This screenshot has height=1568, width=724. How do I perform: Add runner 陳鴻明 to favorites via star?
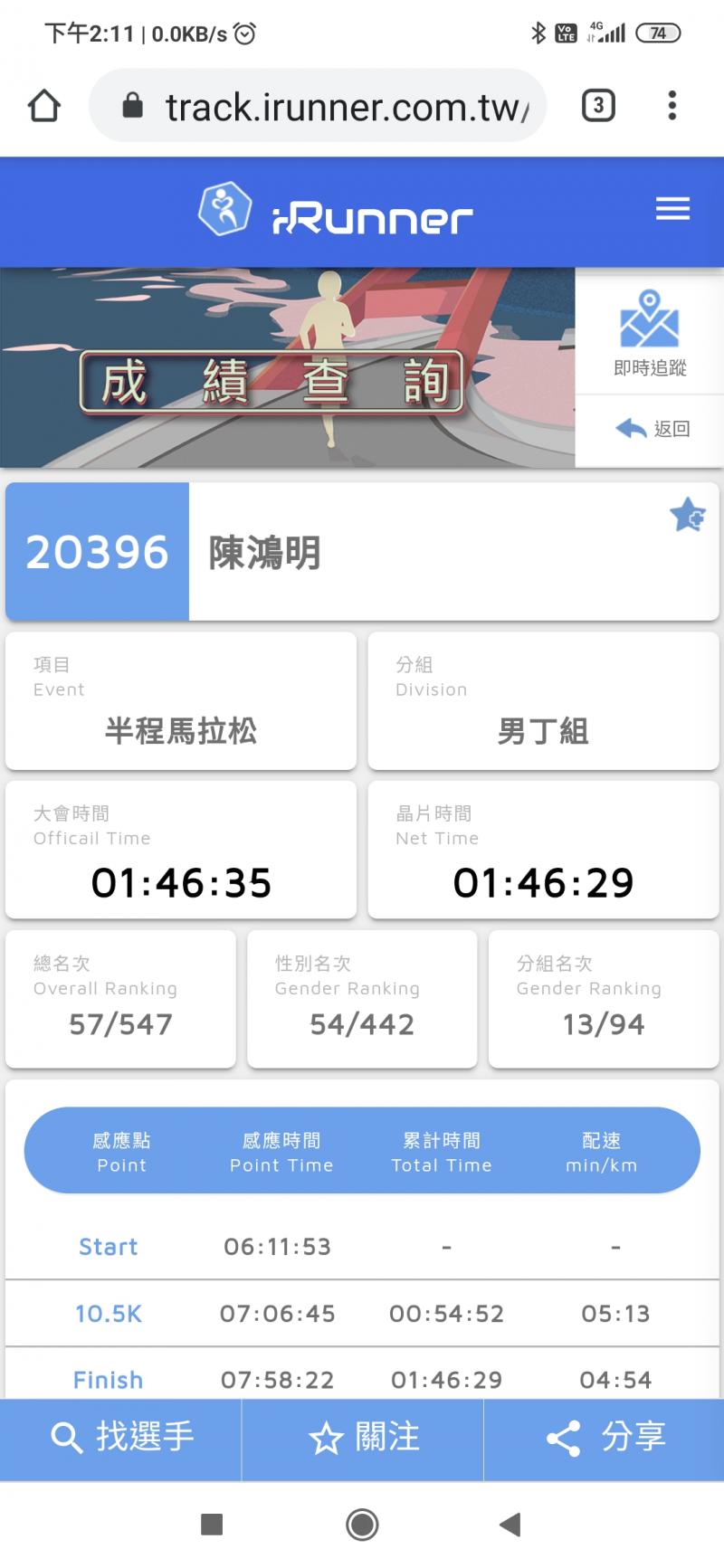coord(687,515)
